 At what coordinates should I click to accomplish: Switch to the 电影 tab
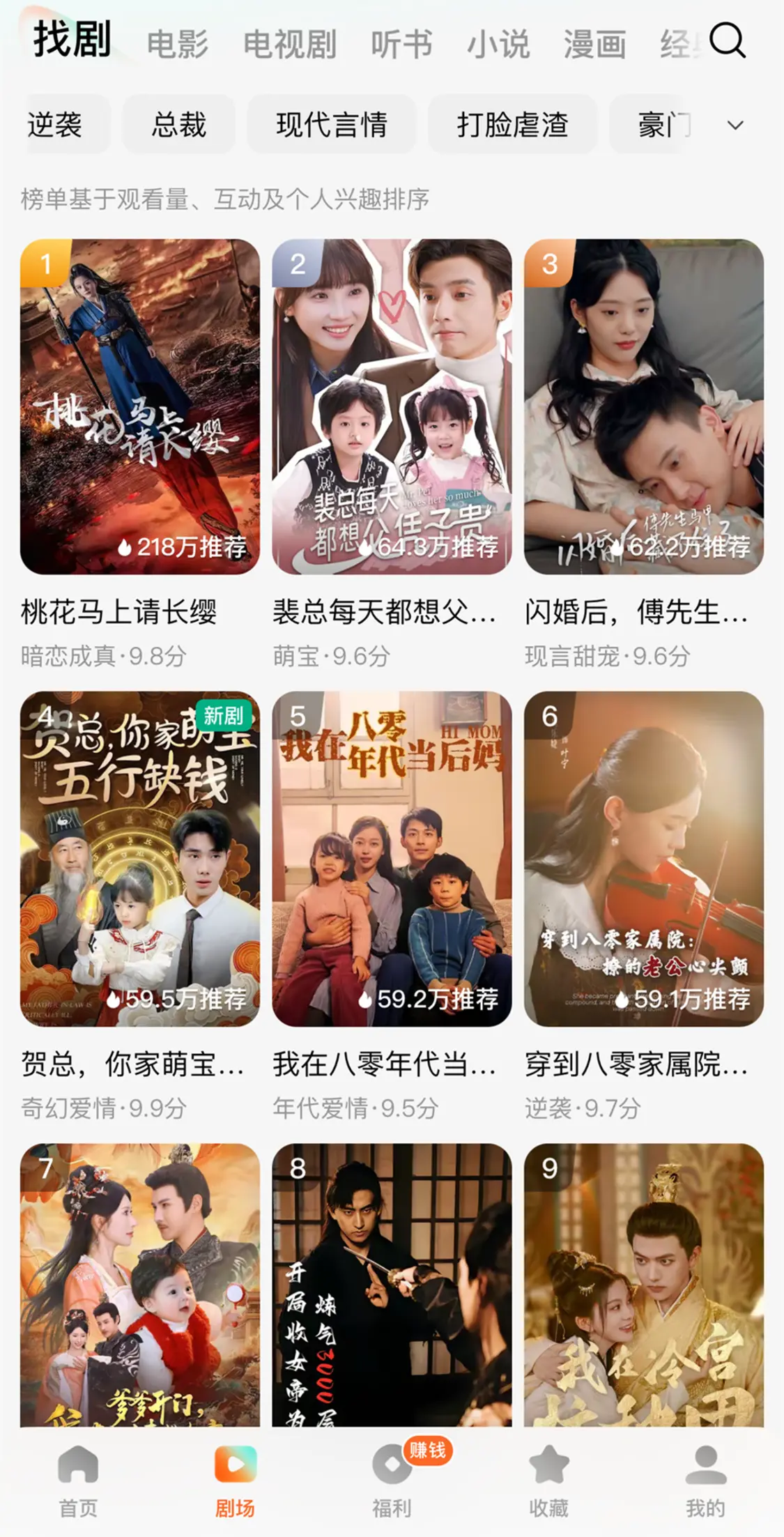(178, 45)
